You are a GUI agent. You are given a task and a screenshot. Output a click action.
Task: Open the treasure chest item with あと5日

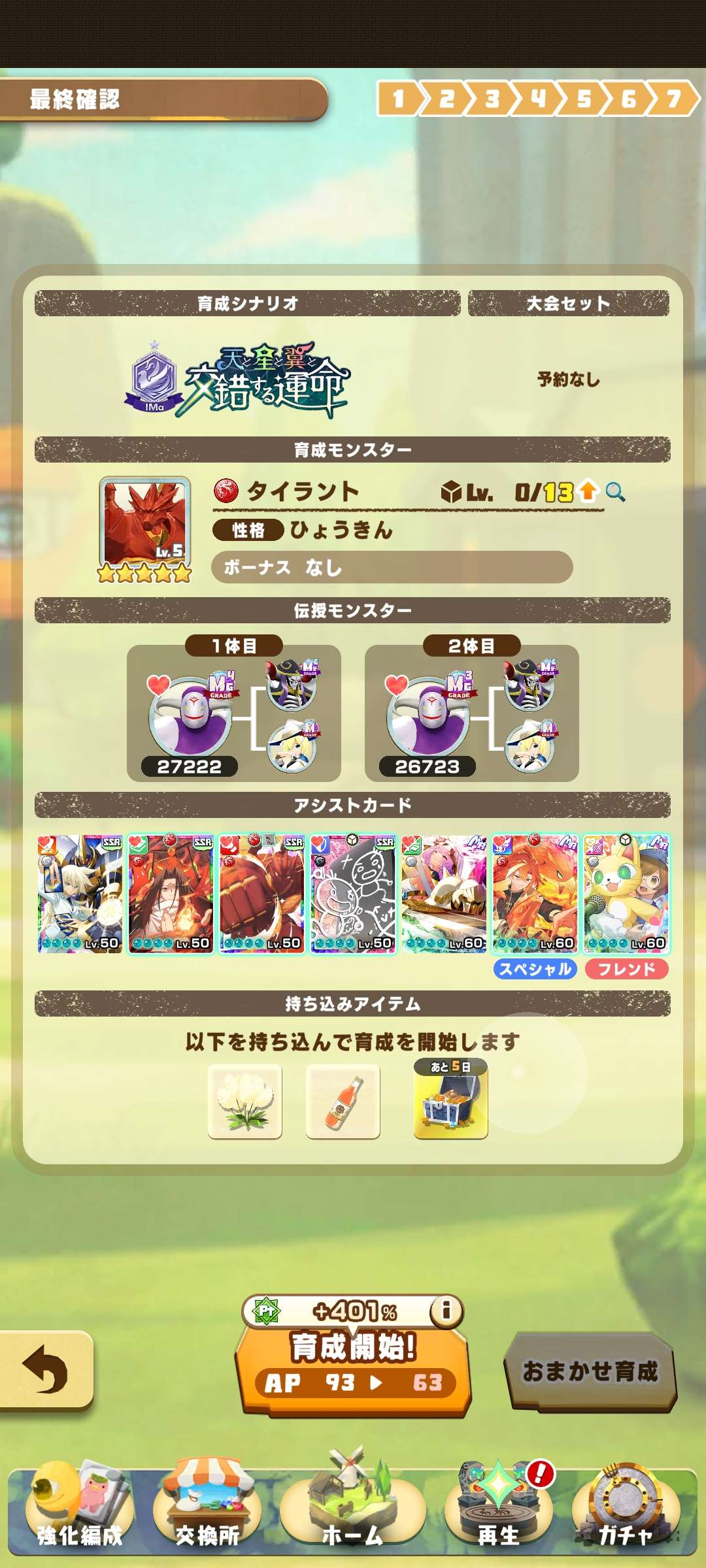click(451, 1102)
